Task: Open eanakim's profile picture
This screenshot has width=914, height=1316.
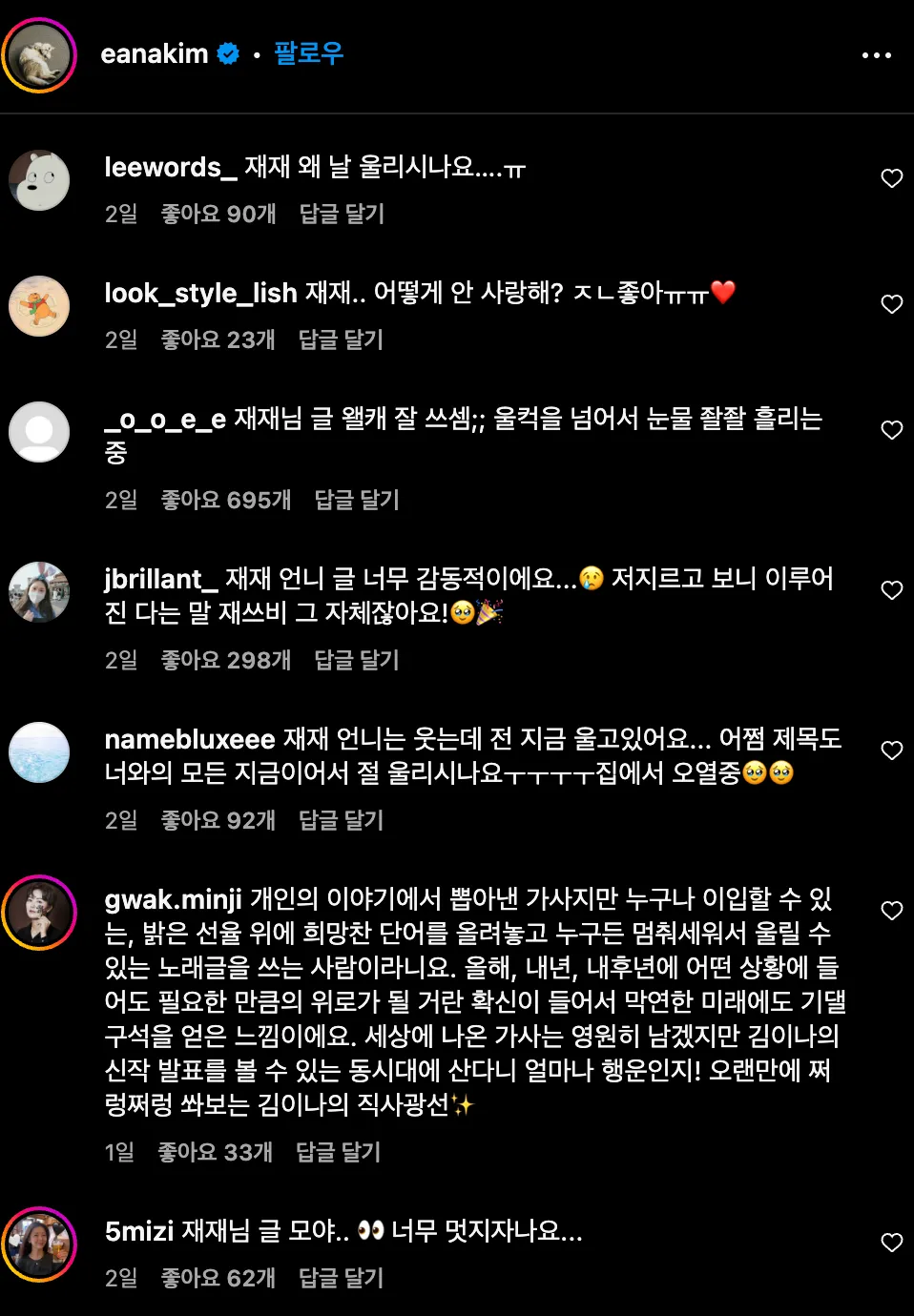Action: pyautogui.click(x=39, y=55)
